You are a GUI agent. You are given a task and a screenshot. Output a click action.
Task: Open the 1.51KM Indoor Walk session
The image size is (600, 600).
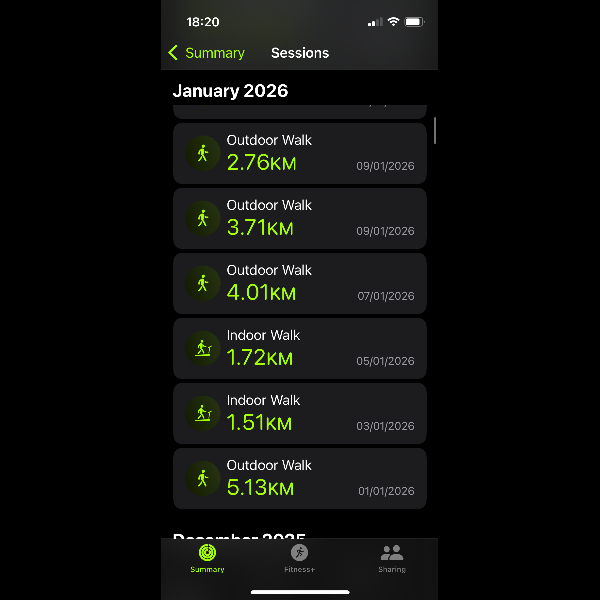click(x=299, y=413)
